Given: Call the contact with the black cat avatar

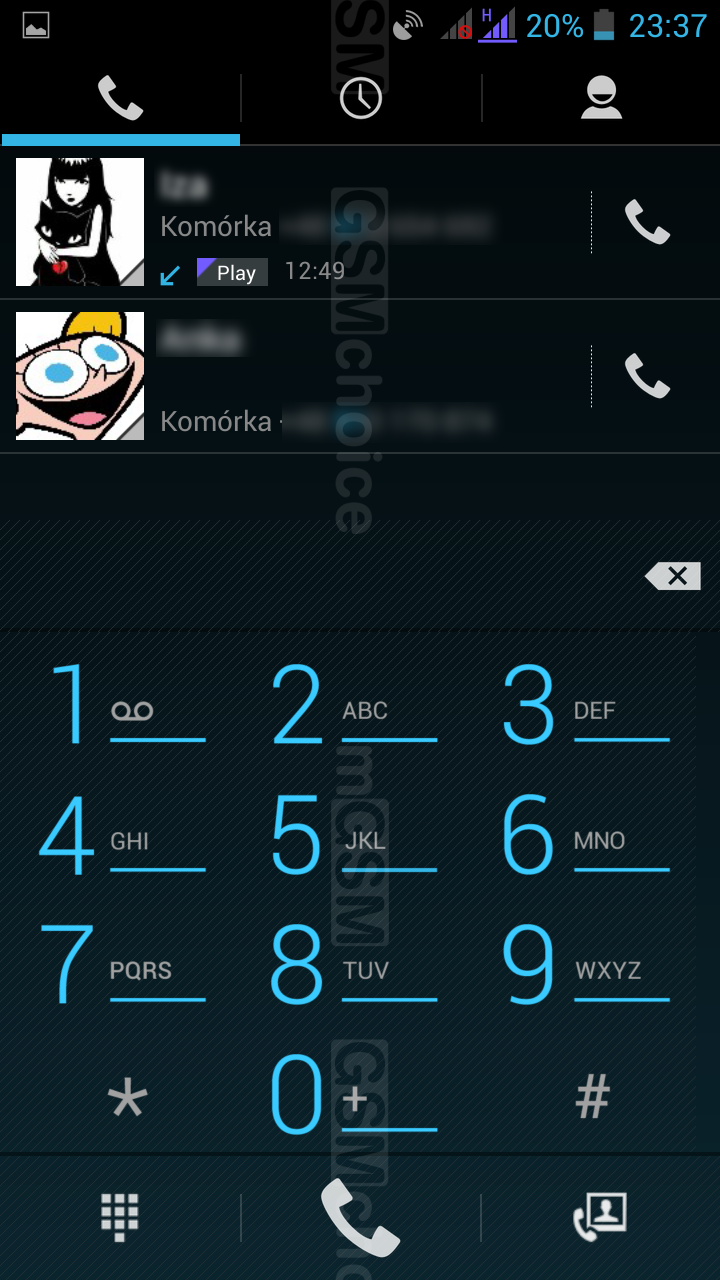Looking at the screenshot, I should click(x=647, y=222).
